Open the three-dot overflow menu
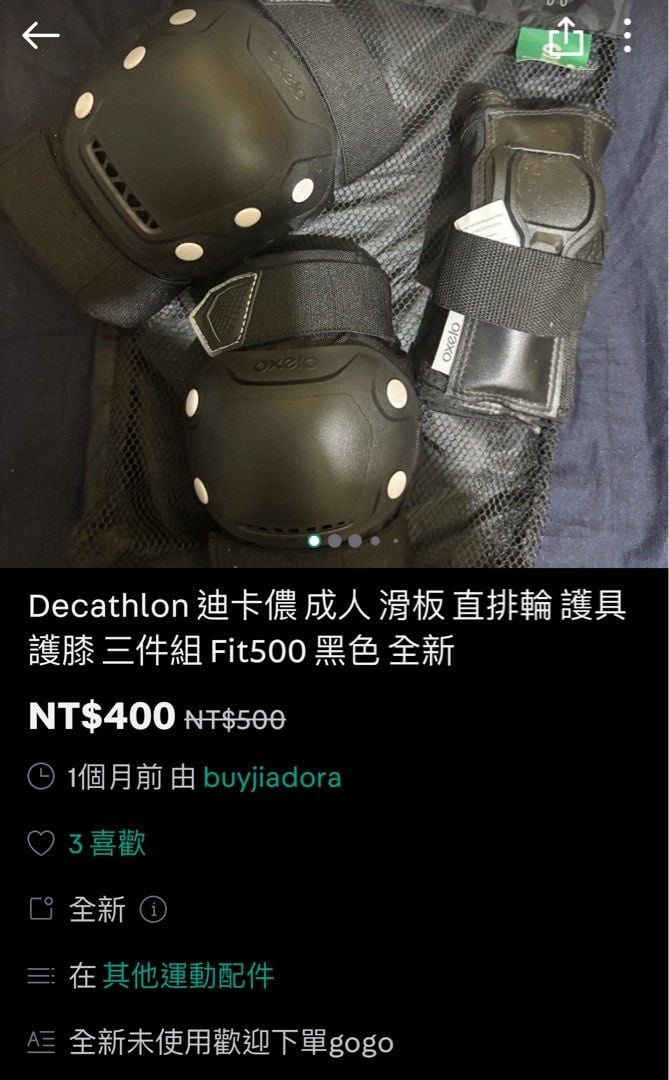Screen dimensions: 669x1080 coord(628,36)
